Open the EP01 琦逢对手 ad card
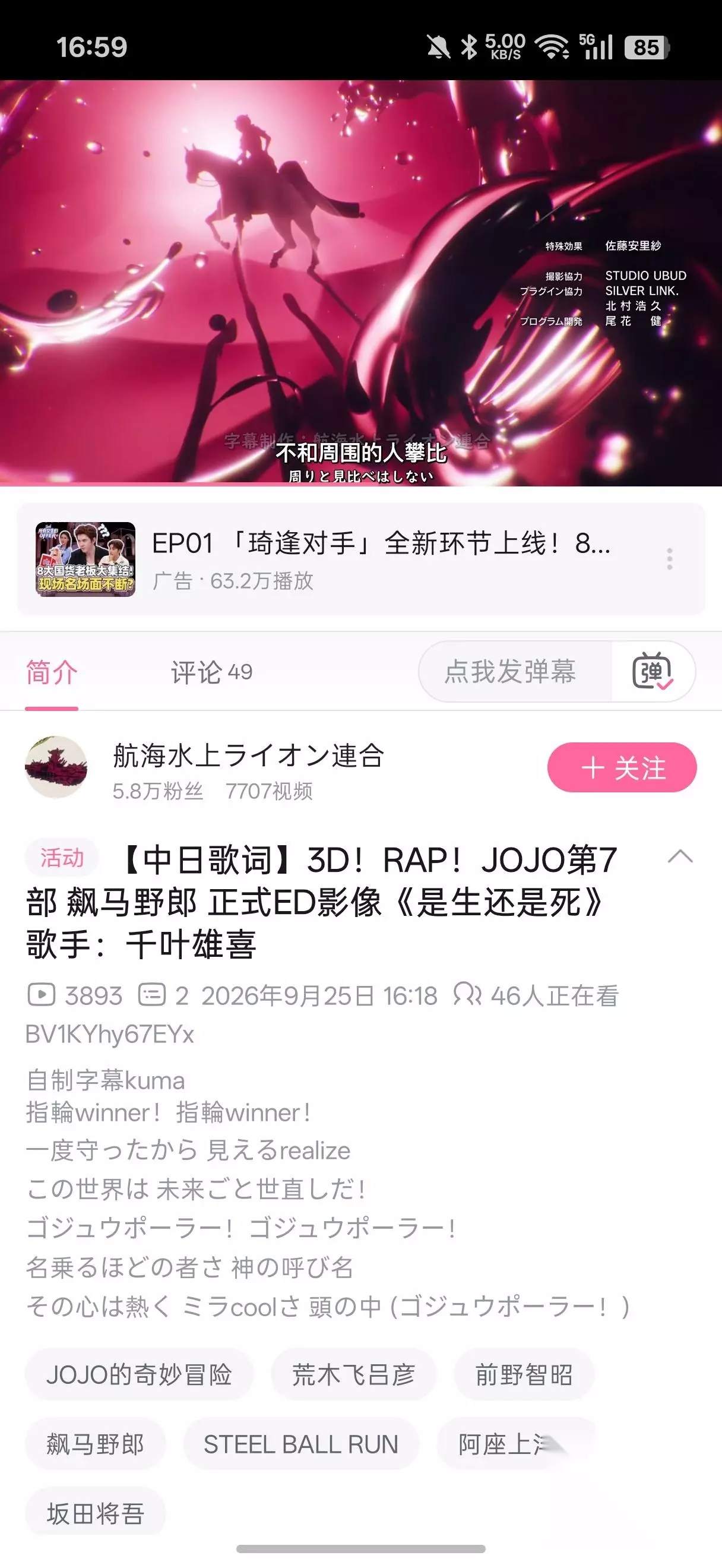The height and width of the screenshot is (1568, 722). click(360, 559)
